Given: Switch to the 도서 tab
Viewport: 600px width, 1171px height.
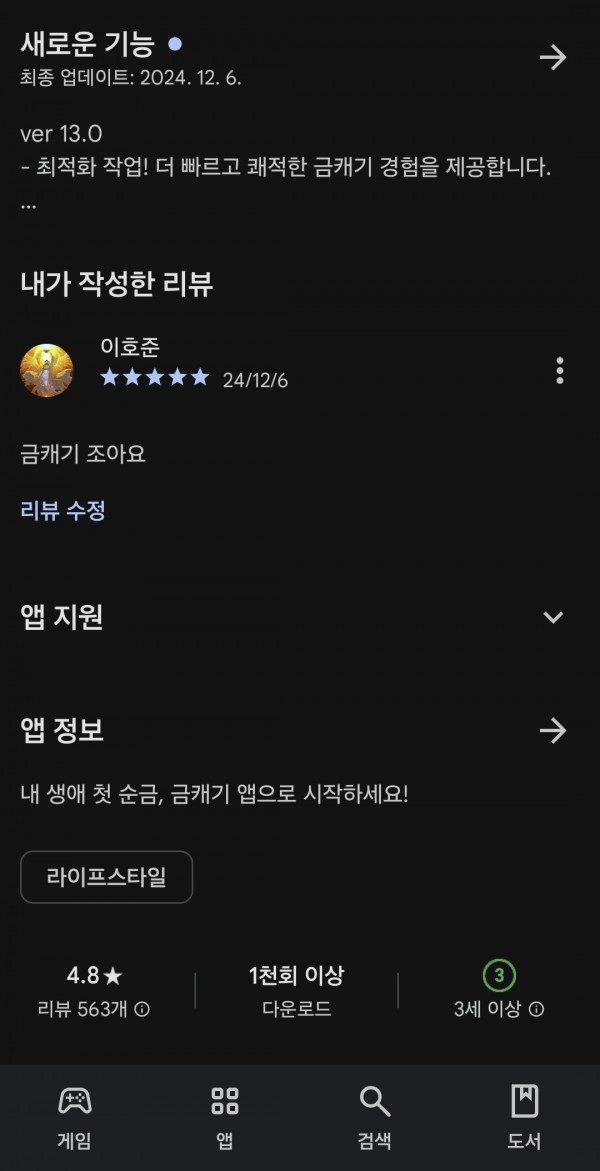Looking at the screenshot, I should pyautogui.click(x=525, y=1117).
